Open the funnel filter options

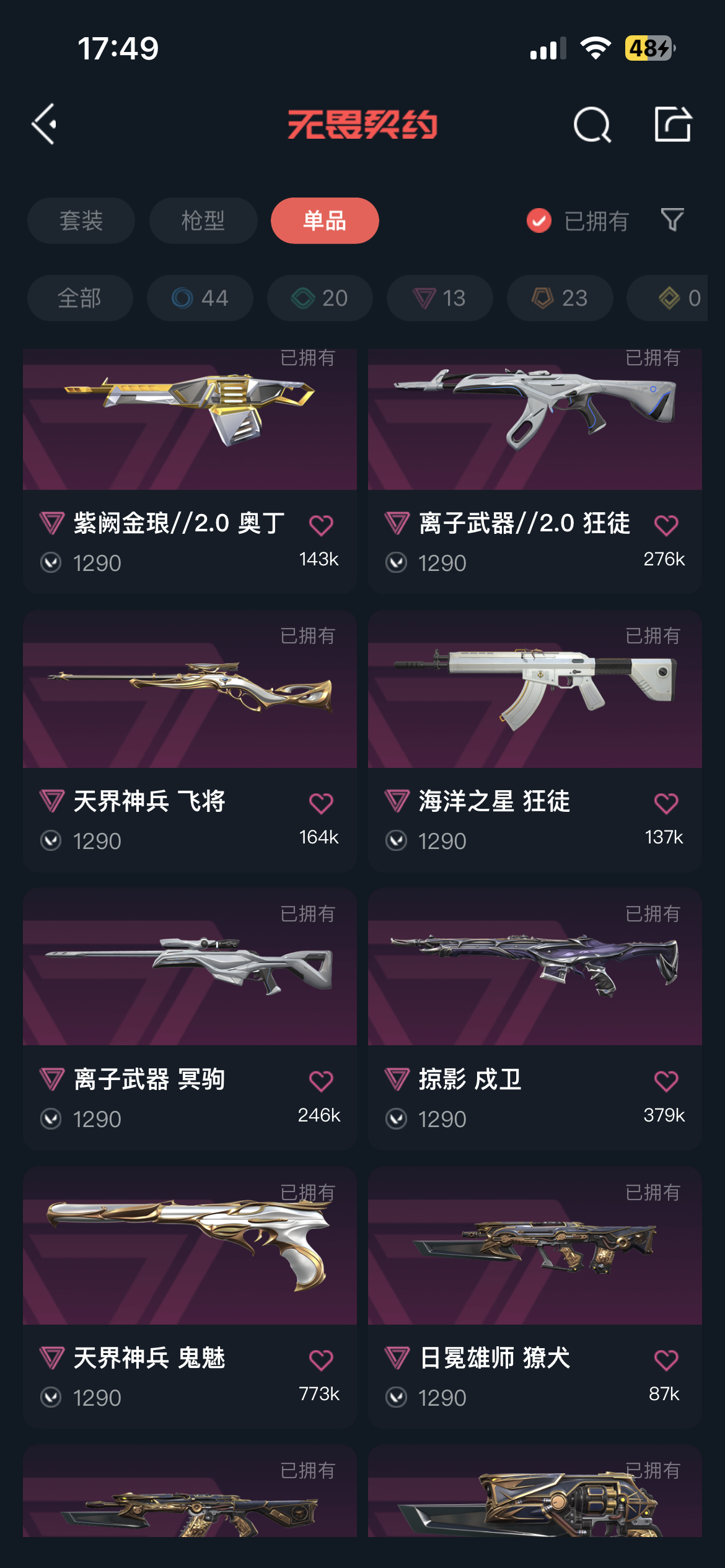[x=672, y=220]
